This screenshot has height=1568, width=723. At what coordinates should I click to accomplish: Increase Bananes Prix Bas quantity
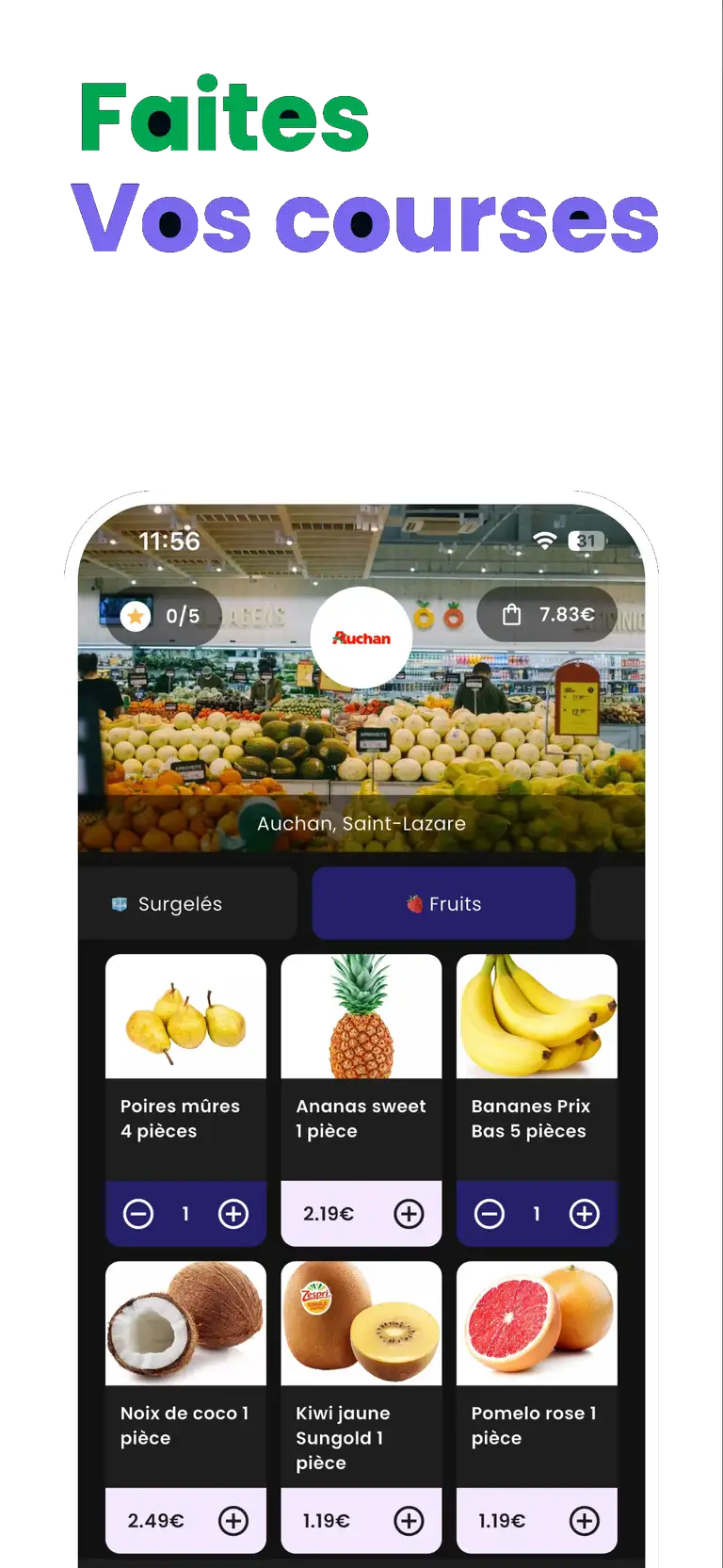click(x=584, y=1214)
